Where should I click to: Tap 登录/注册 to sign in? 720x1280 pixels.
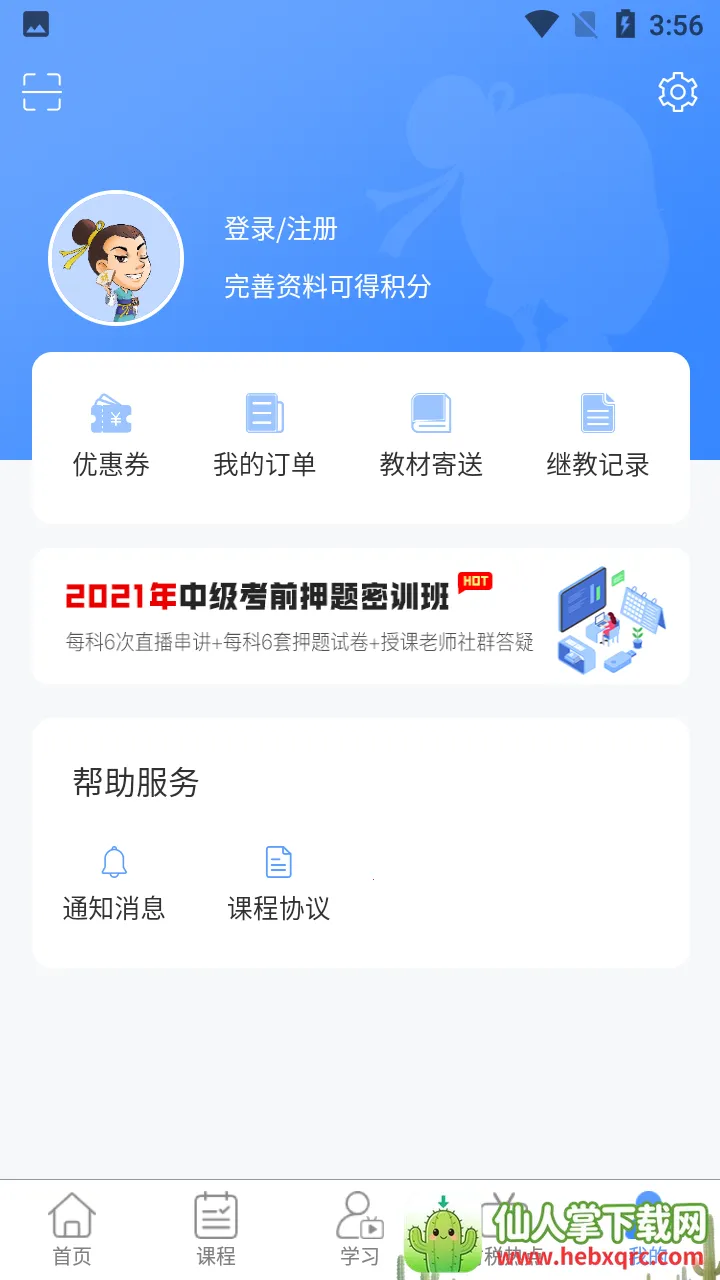[281, 229]
